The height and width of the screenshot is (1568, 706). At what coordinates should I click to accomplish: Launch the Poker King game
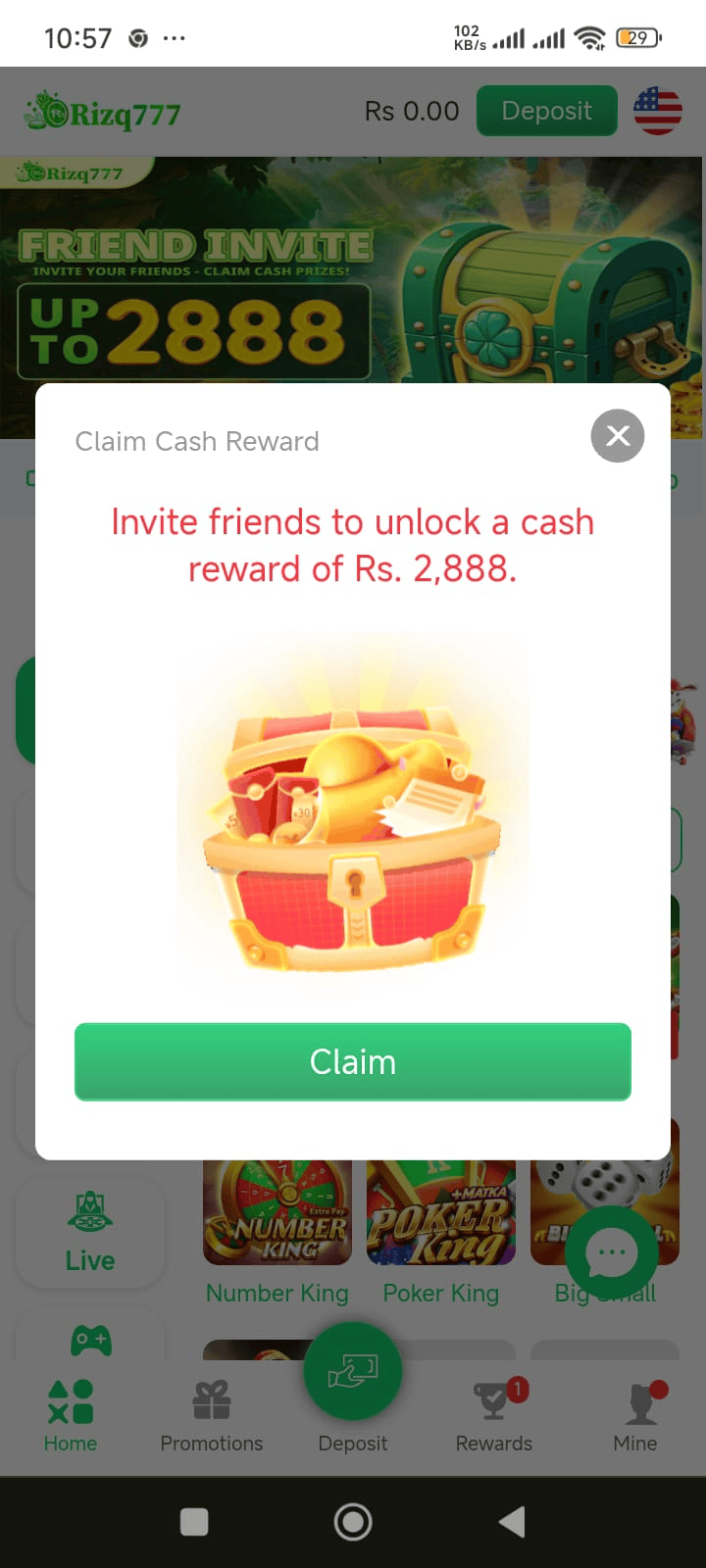(441, 1215)
